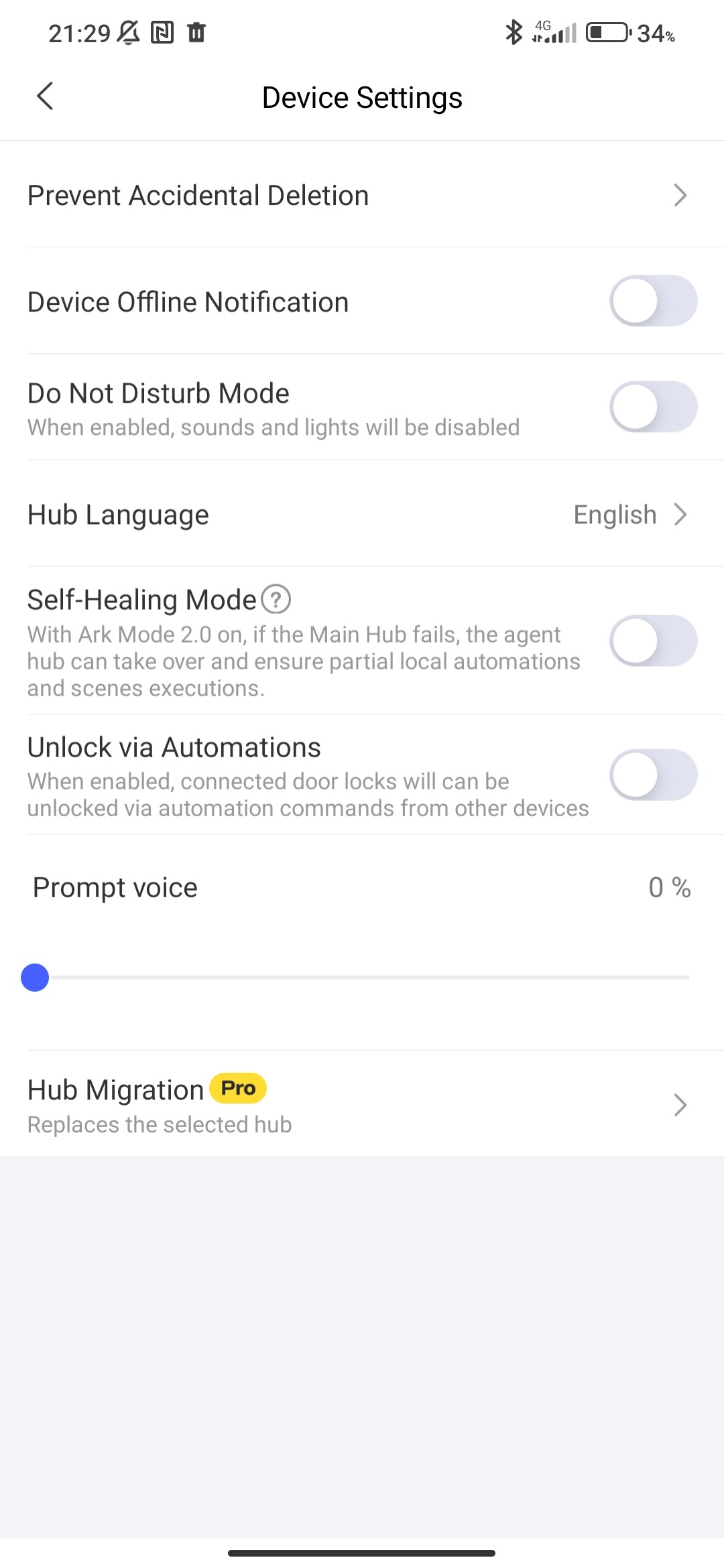724x1568 pixels.
Task: Enable Self-Healing Mode switch
Action: pyautogui.click(x=653, y=641)
